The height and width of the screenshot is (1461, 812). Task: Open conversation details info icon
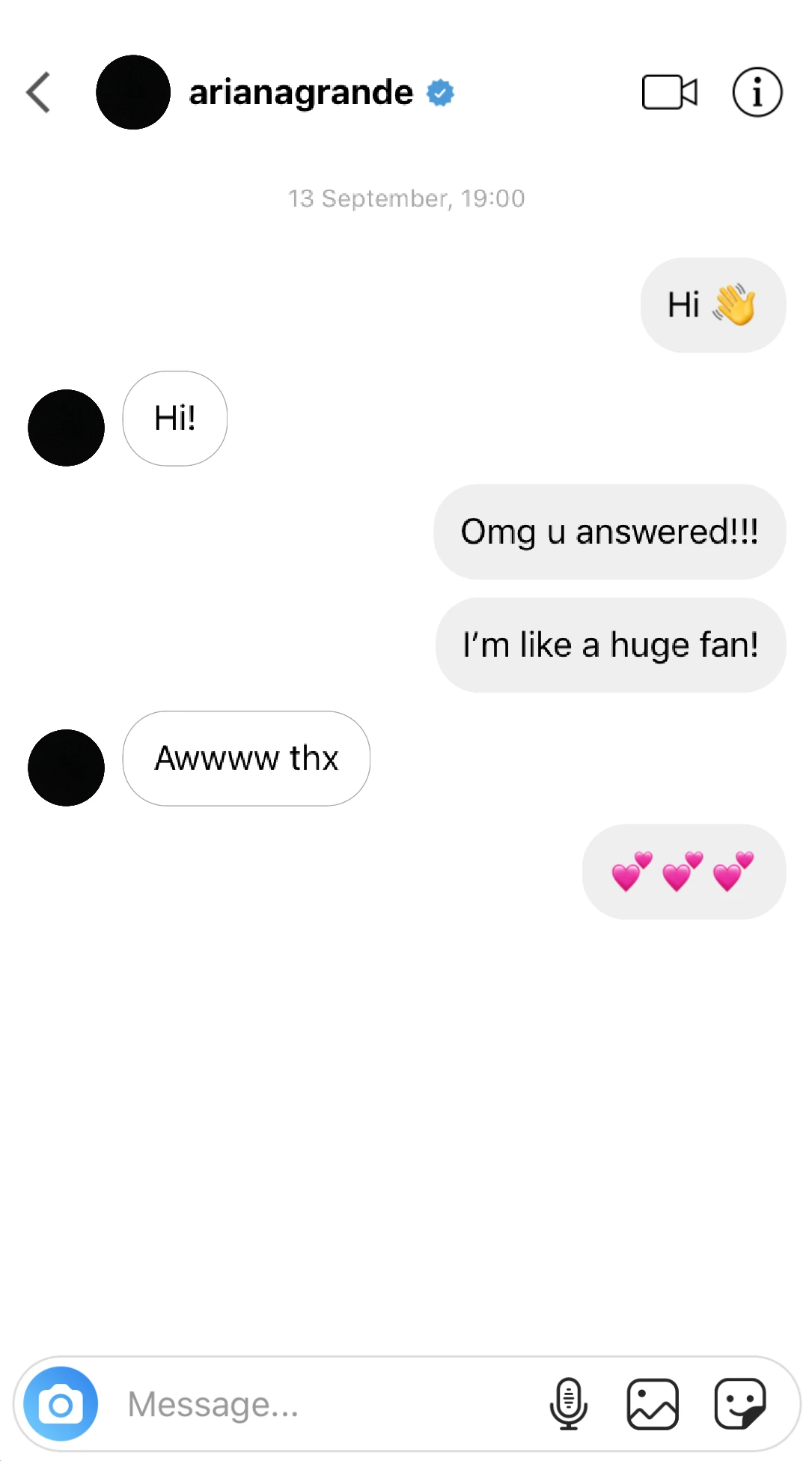(x=757, y=93)
